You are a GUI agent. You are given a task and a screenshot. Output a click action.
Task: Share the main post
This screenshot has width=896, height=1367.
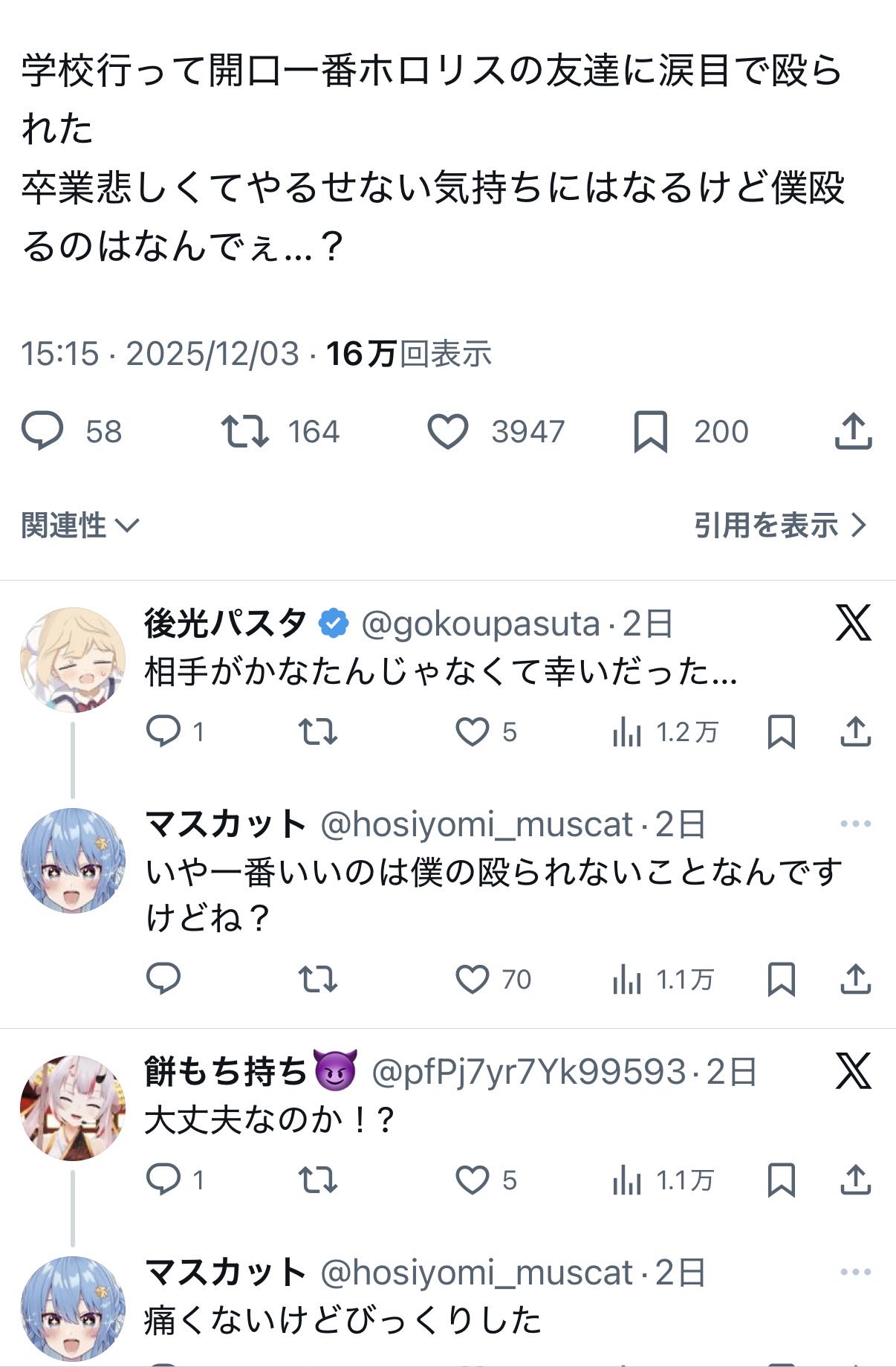coord(853,431)
